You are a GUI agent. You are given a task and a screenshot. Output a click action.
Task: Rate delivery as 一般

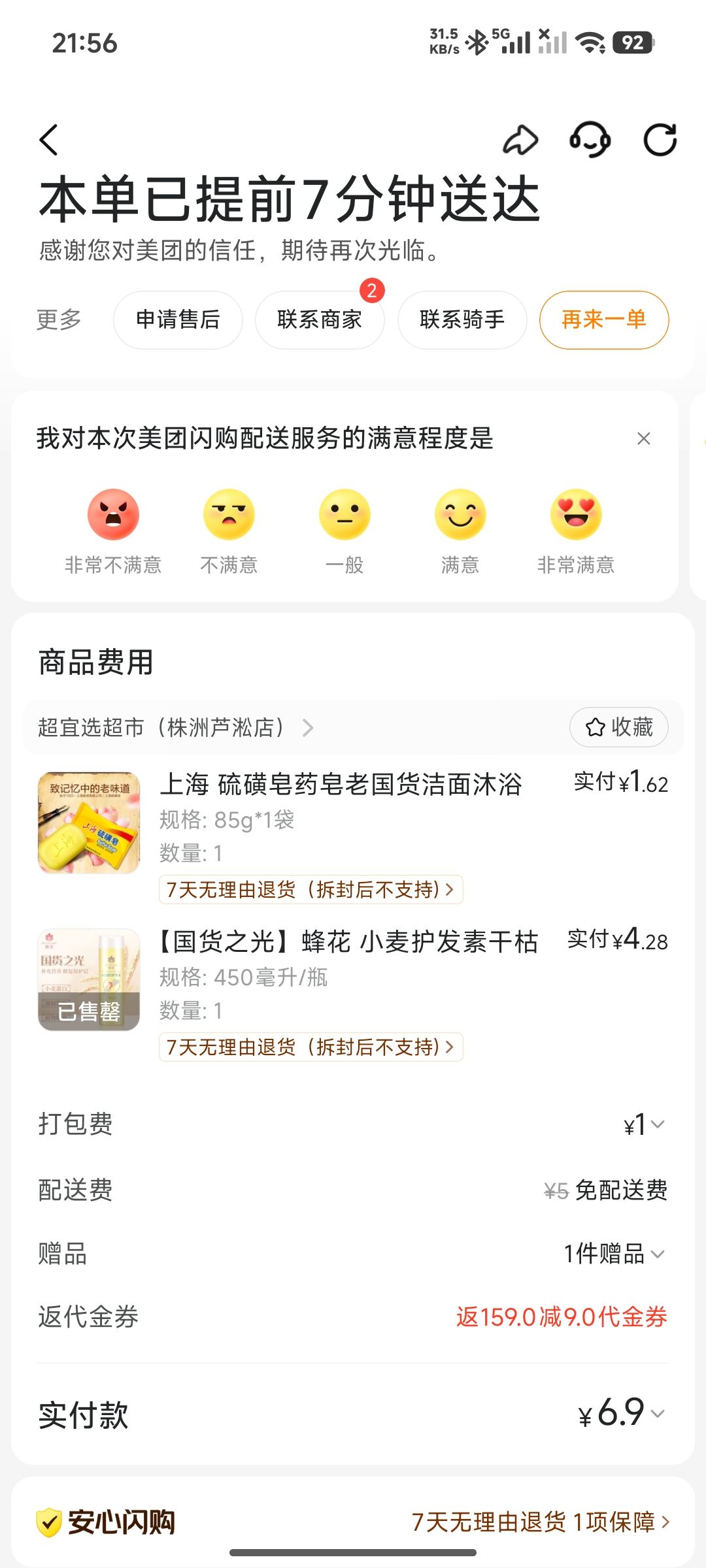click(x=345, y=515)
